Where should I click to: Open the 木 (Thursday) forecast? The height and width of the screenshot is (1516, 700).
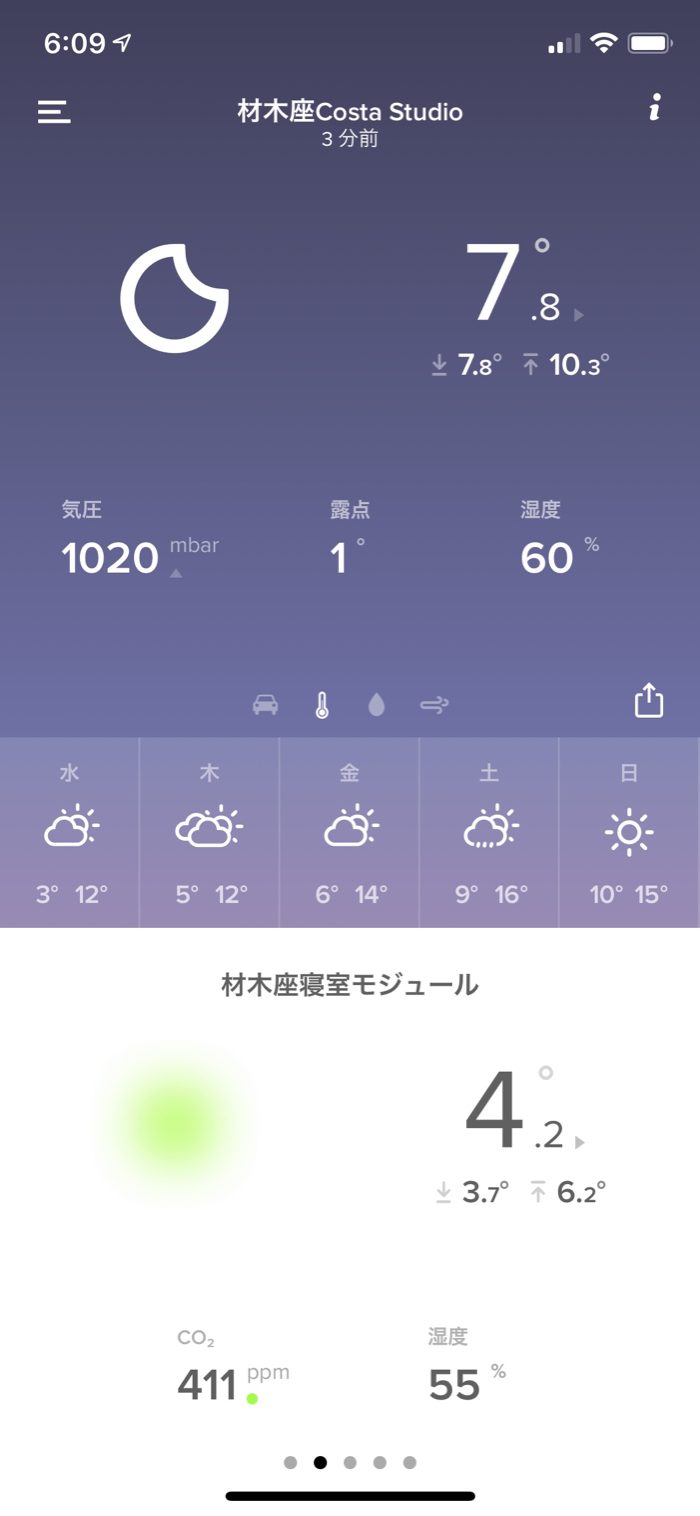(x=210, y=833)
